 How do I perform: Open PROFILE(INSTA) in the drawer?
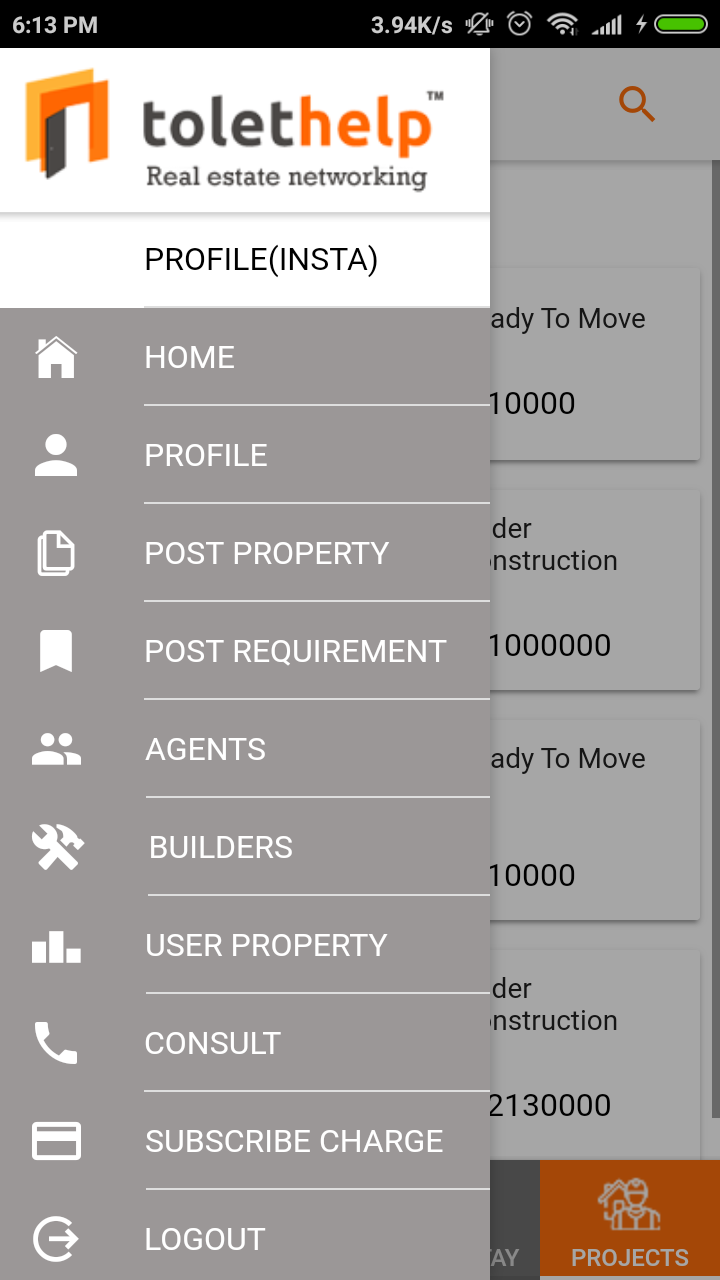(x=245, y=260)
